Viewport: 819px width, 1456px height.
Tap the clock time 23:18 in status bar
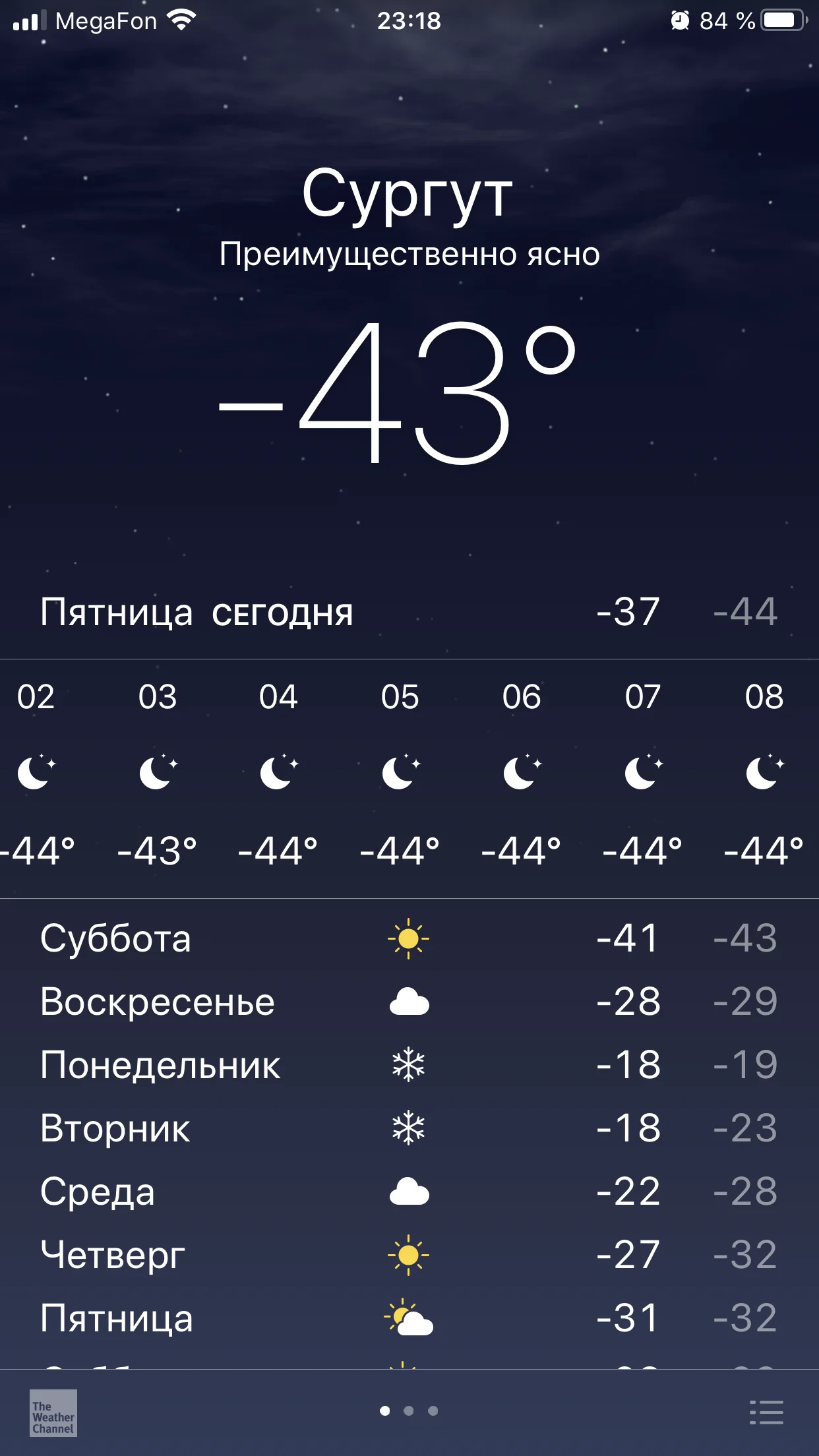pyautogui.click(x=409, y=20)
